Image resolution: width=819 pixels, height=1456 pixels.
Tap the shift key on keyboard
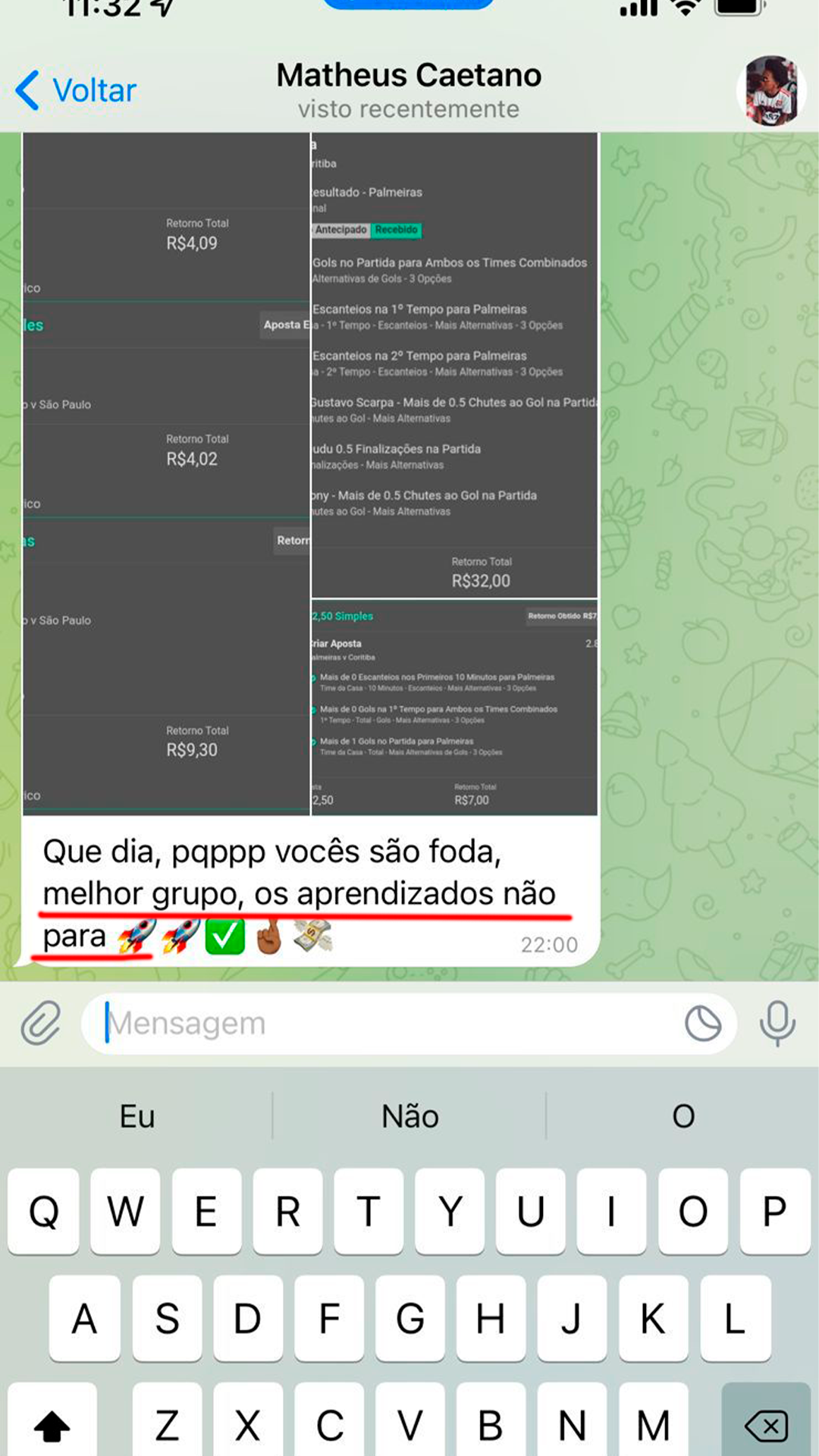pos(52,1426)
